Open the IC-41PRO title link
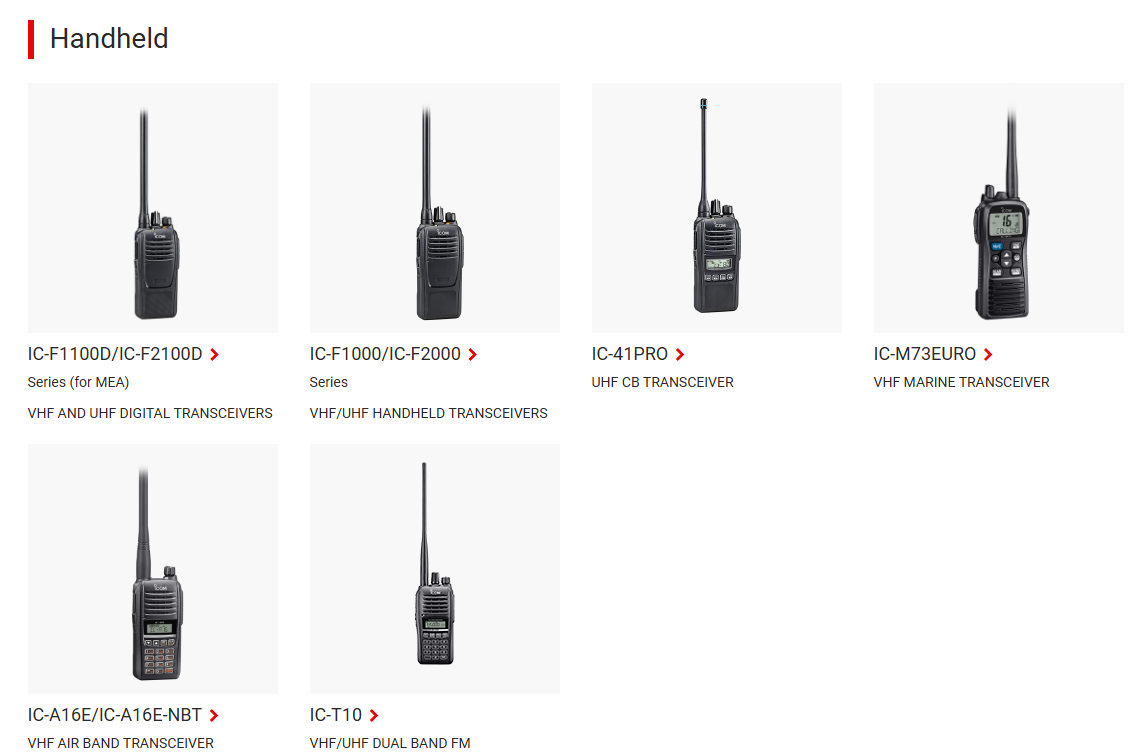The width and height of the screenshot is (1147, 753). pos(631,354)
